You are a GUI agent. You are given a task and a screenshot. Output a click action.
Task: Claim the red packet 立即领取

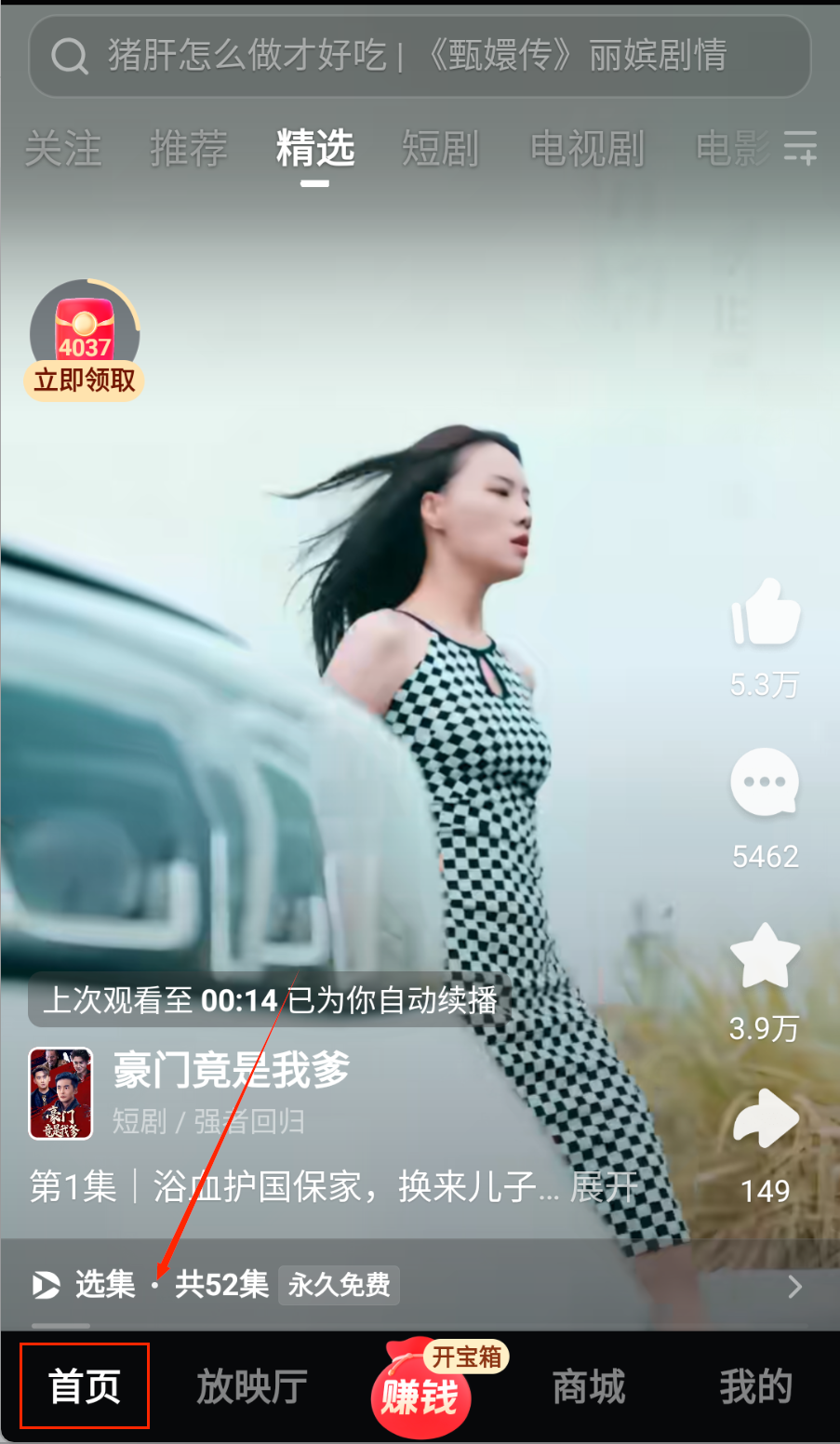click(x=85, y=341)
